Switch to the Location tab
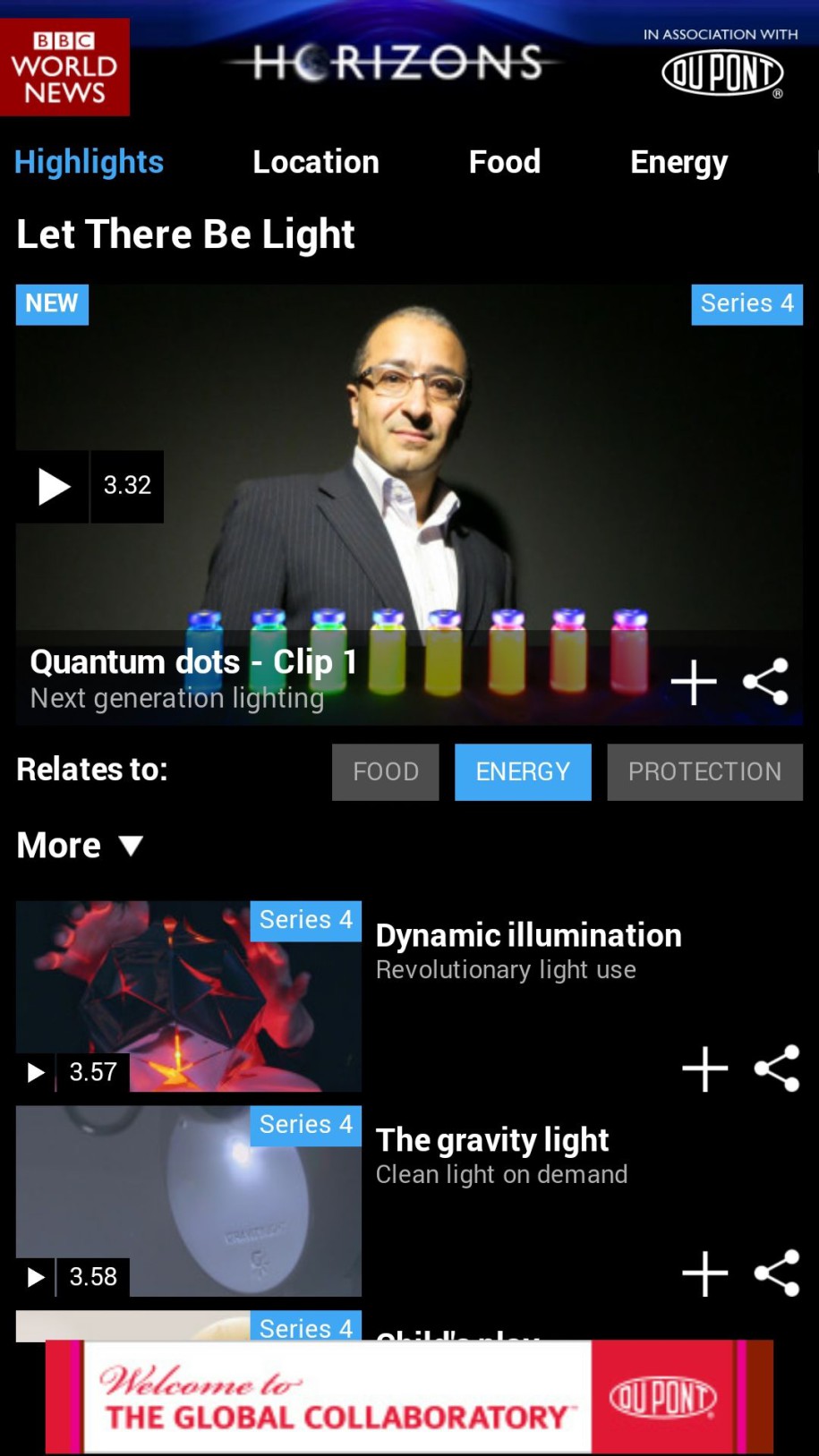Image resolution: width=819 pixels, height=1456 pixels. (x=315, y=162)
